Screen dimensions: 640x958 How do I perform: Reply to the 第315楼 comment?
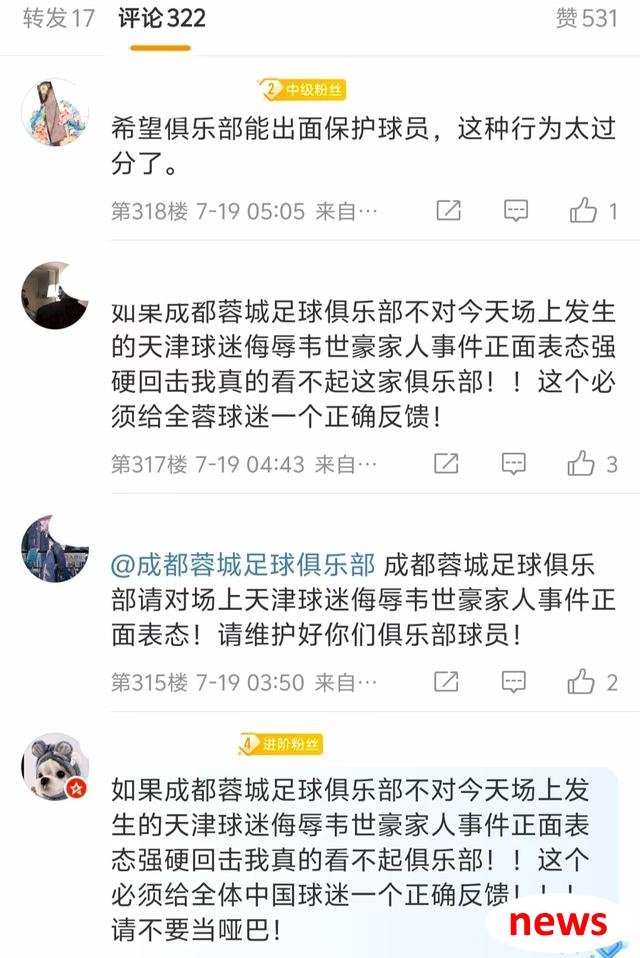514,683
